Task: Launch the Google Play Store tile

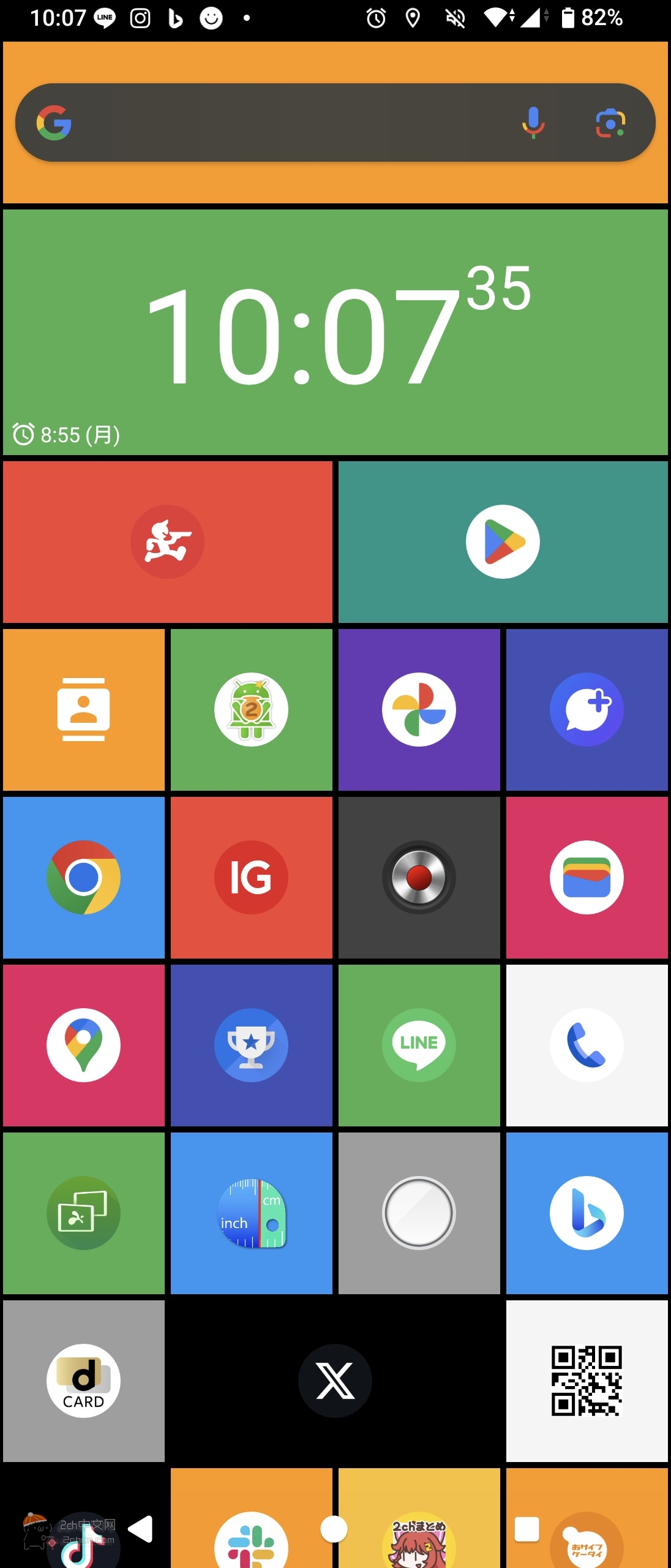Action: click(x=503, y=542)
